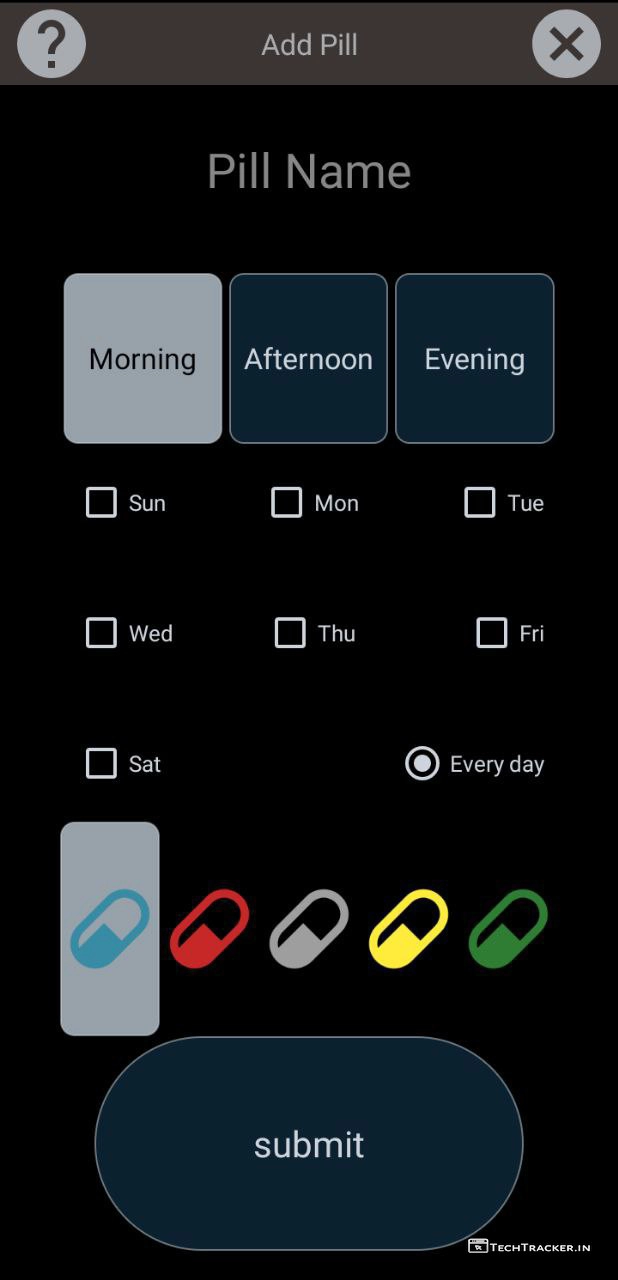Choose the Afternoon time slot

pyautogui.click(x=308, y=358)
